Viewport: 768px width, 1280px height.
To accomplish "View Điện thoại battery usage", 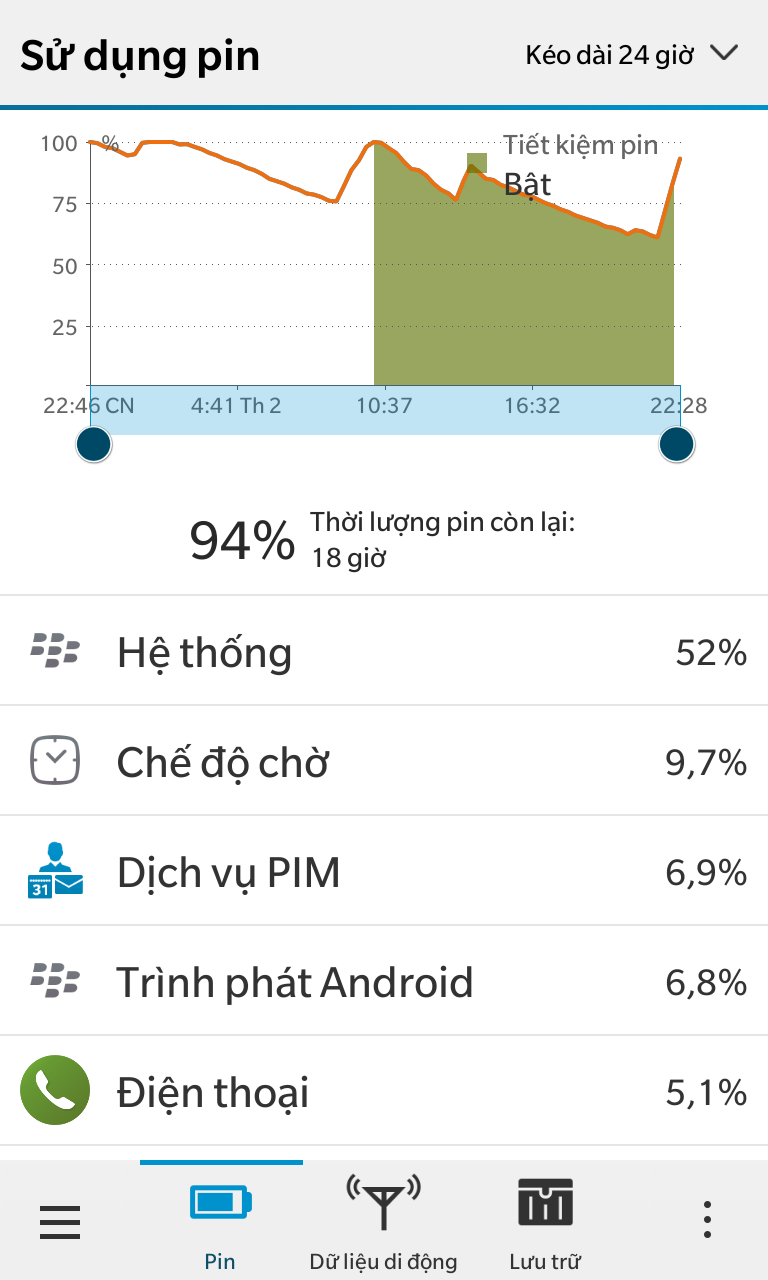I will (x=384, y=1091).
